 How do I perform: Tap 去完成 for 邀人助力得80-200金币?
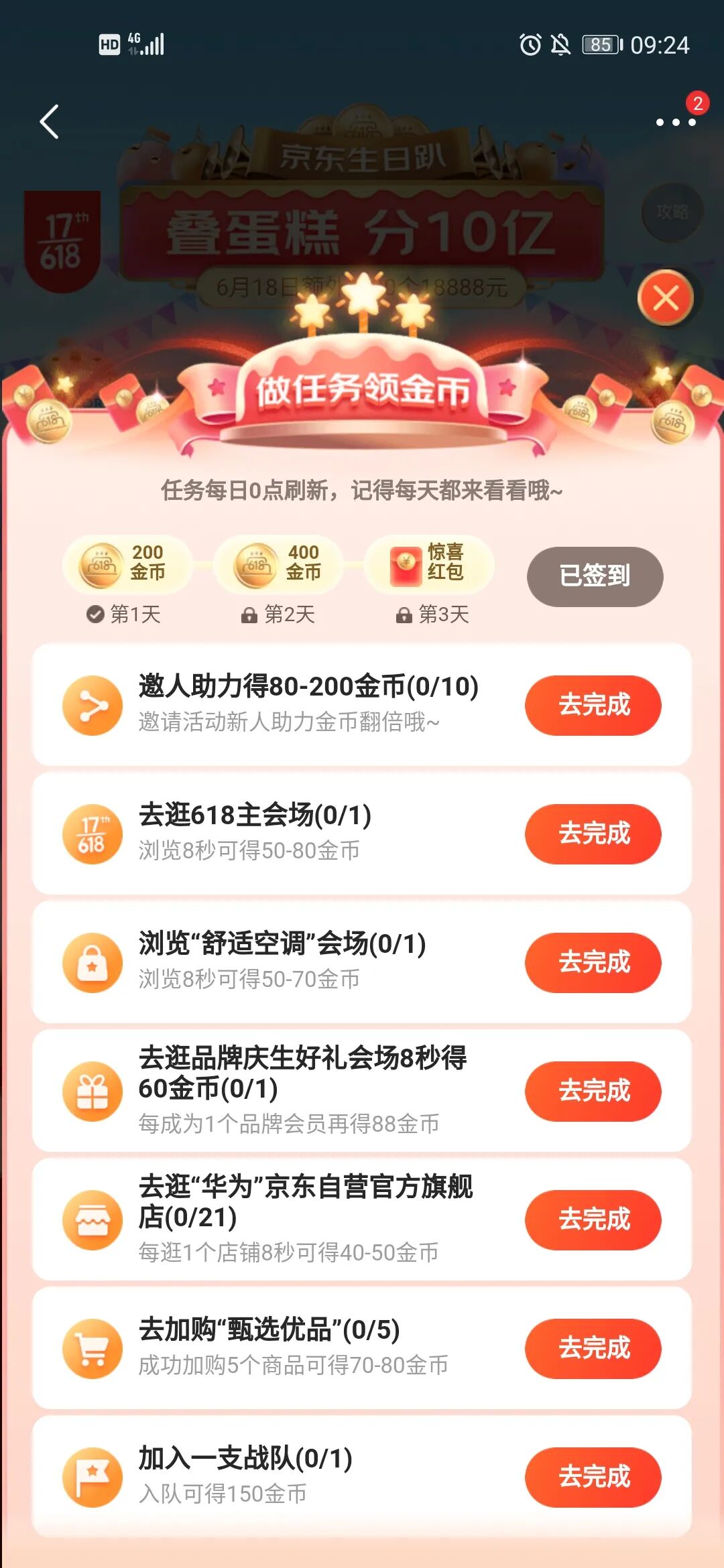pyautogui.click(x=593, y=705)
